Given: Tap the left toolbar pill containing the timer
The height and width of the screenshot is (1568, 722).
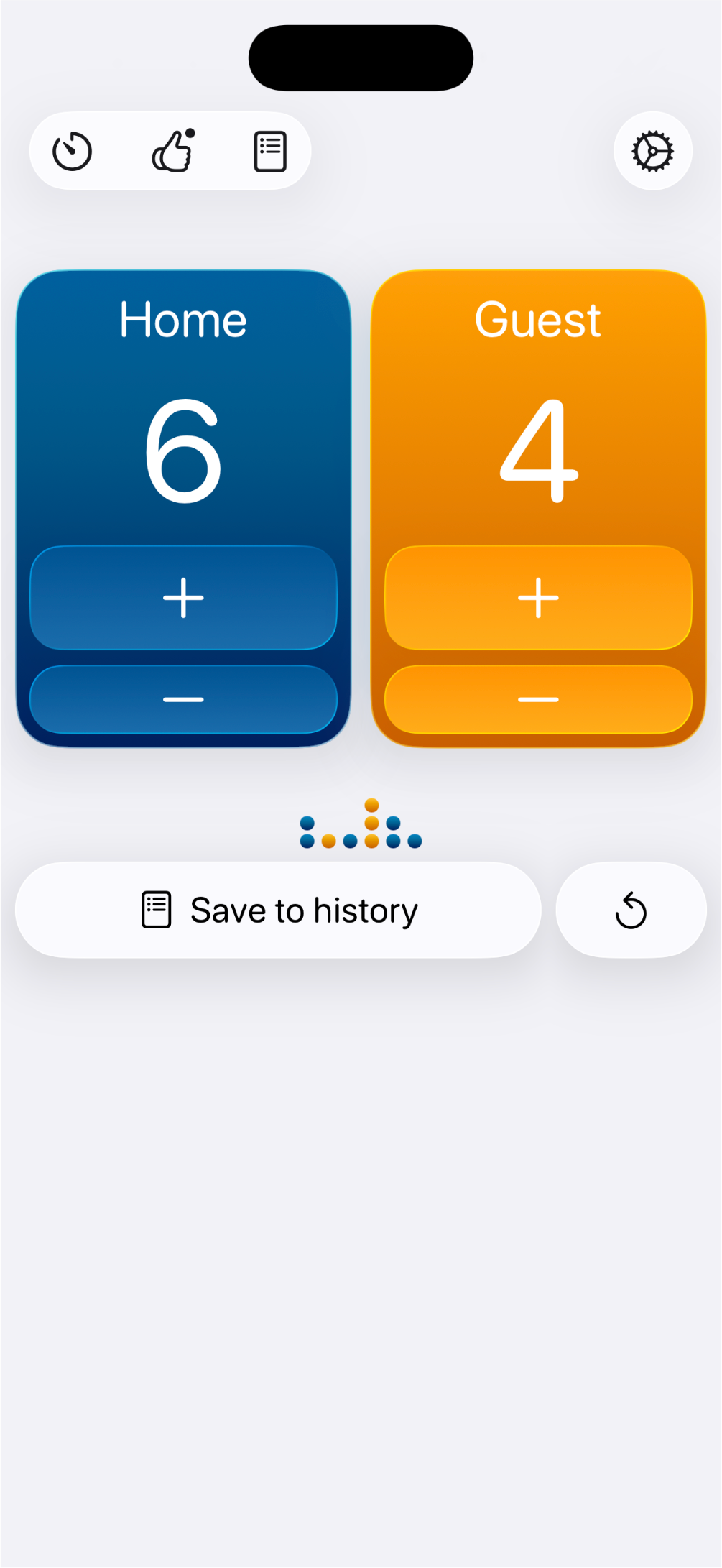Looking at the screenshot, I should 170,151.
